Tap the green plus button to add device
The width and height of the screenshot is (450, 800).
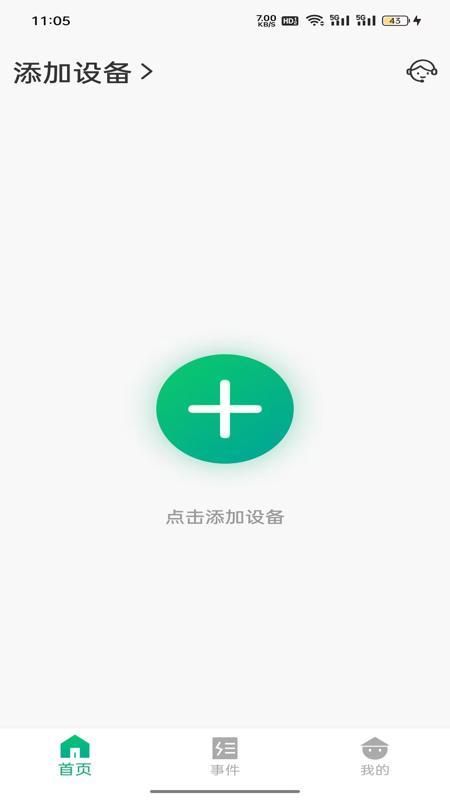point(225,409)
